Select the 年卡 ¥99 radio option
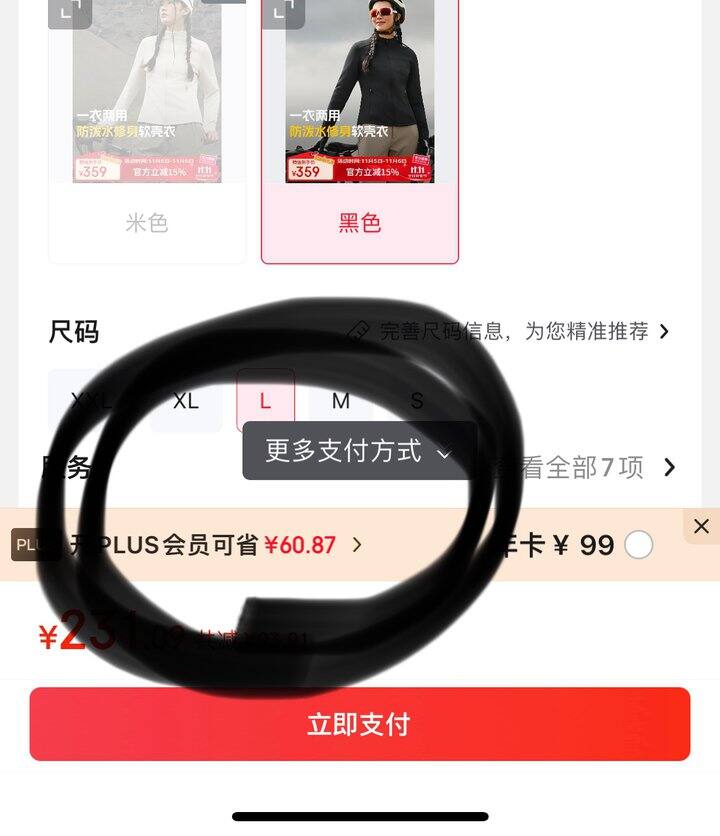720x836 pixels. click(x=638, y=545)
